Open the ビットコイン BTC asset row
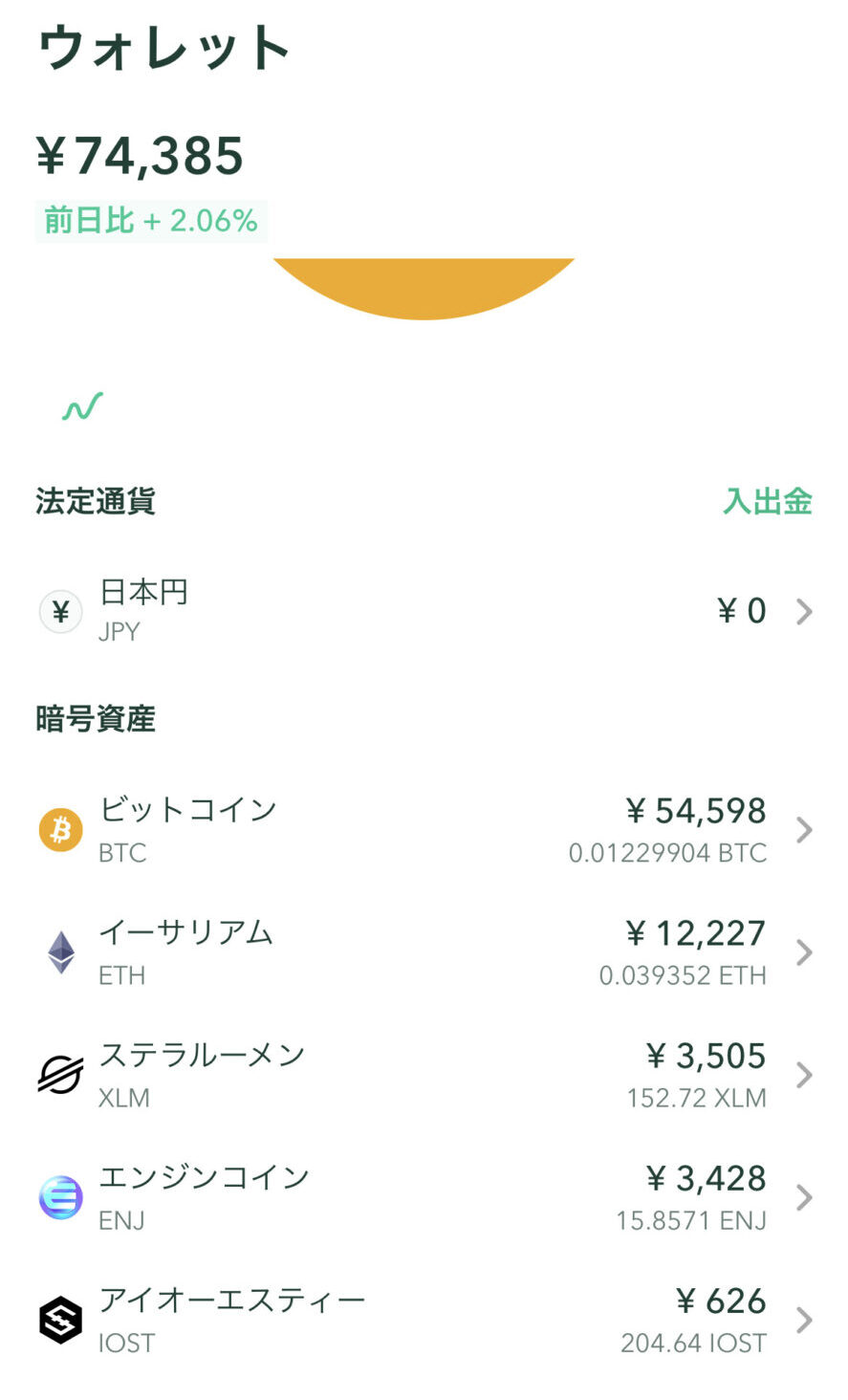848x1400 pixels. pyautogui.click(x=424, y=830)
